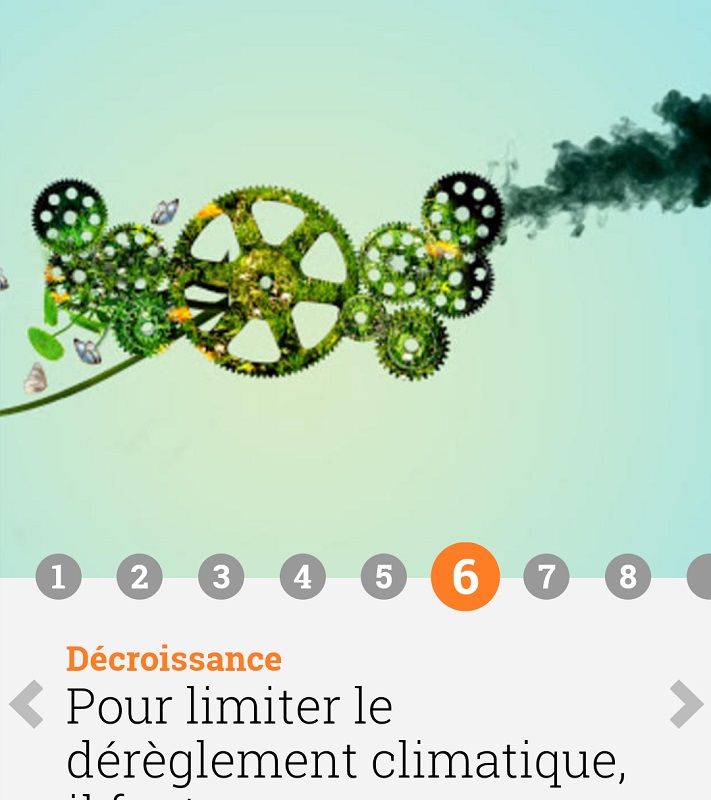Screen dimensions: 711x800
Task: Go to slide number 4
Action: click(x=302, y=577)
